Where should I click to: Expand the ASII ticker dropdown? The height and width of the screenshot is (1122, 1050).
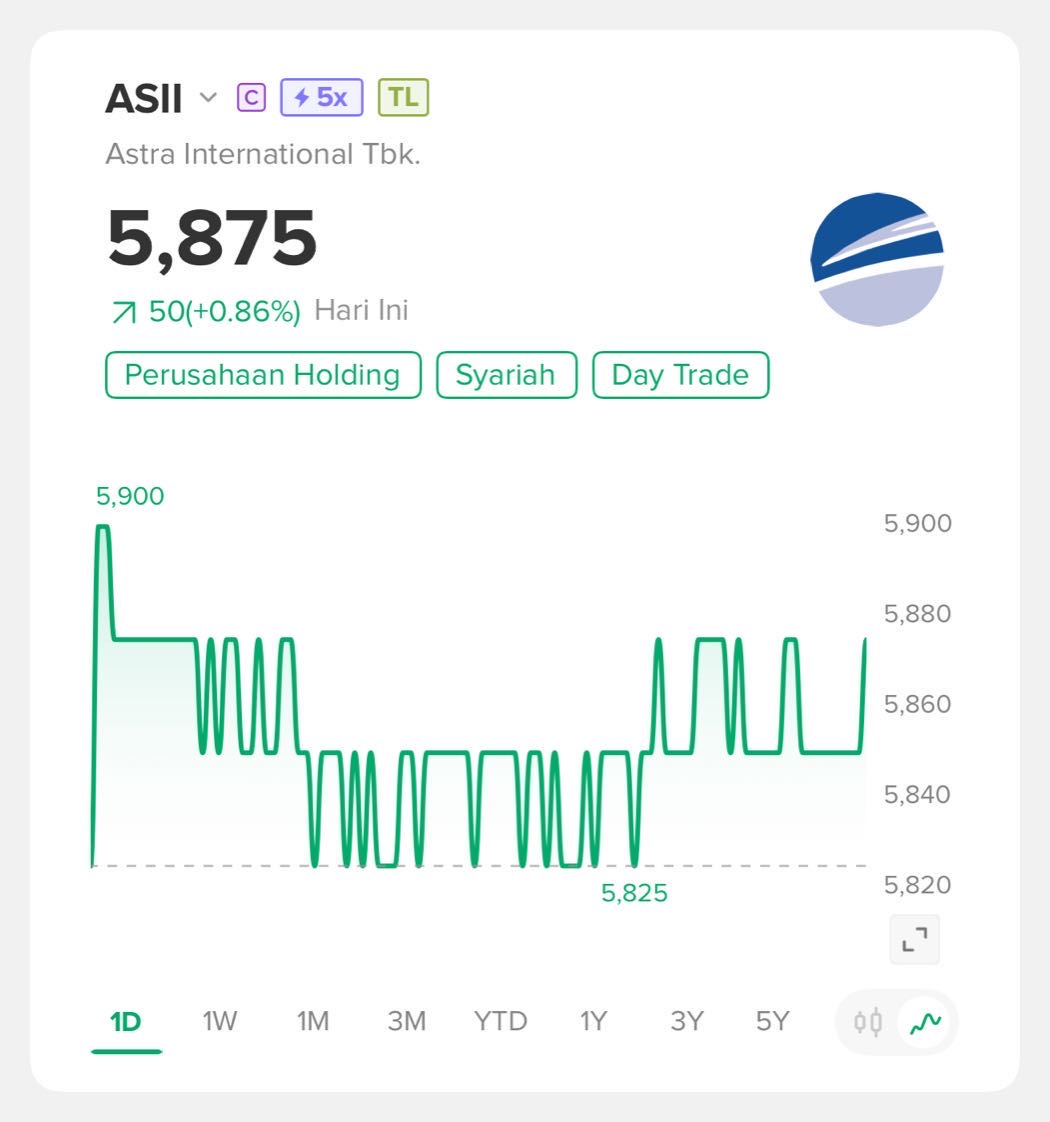tap(208, 98)
